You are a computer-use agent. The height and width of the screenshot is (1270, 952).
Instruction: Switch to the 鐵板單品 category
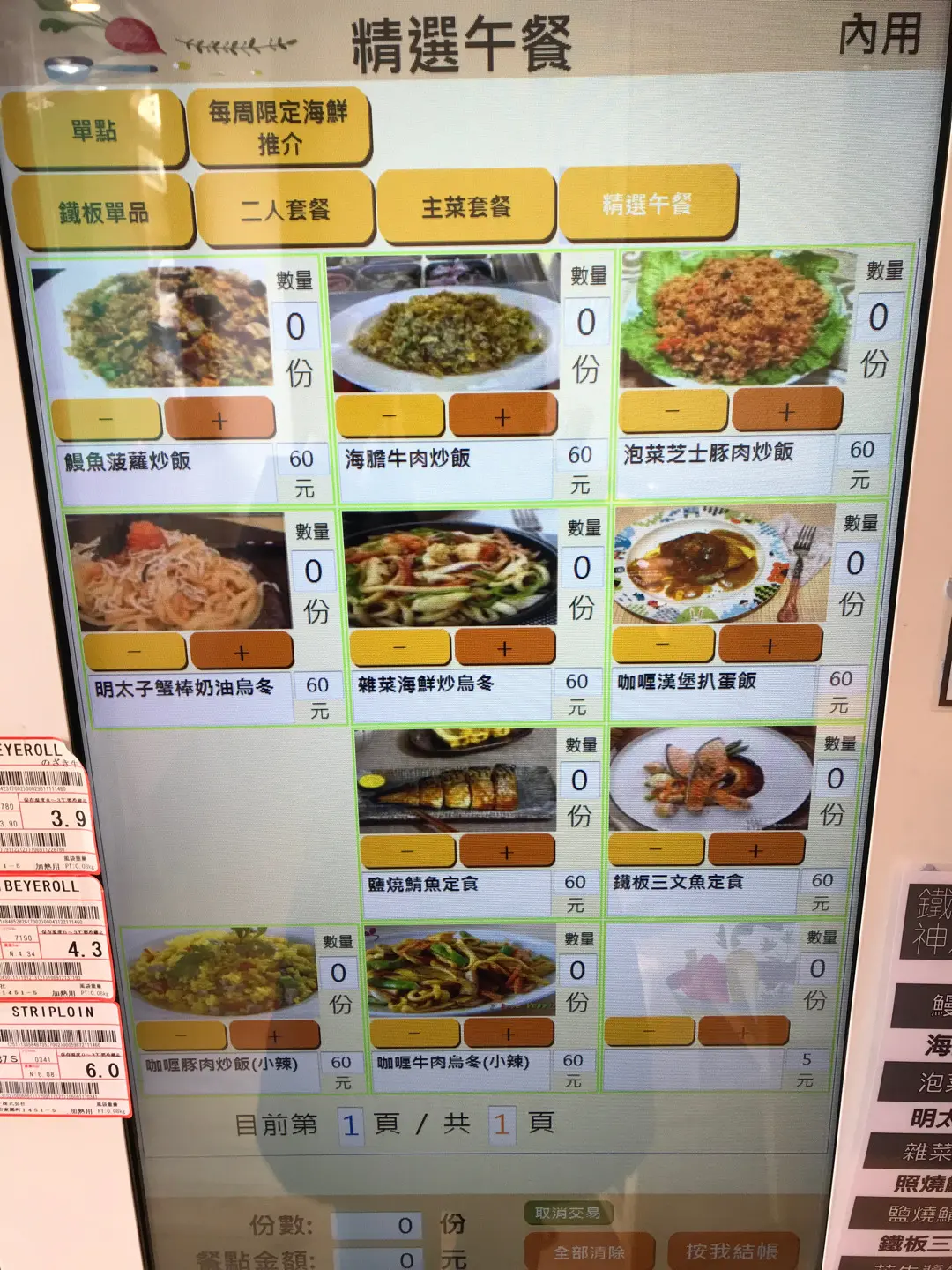point(103,212)
